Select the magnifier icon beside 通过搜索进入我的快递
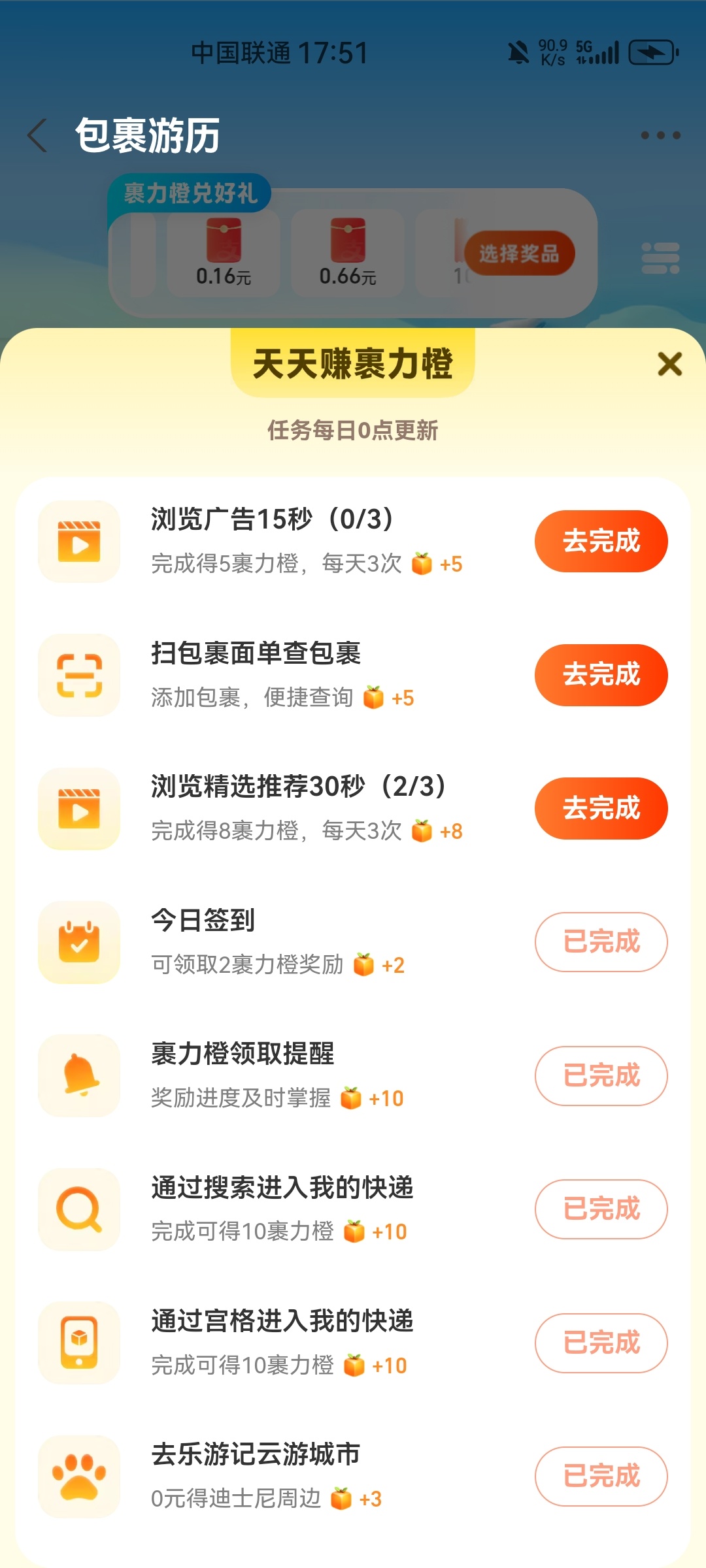 click(78, 1209)
